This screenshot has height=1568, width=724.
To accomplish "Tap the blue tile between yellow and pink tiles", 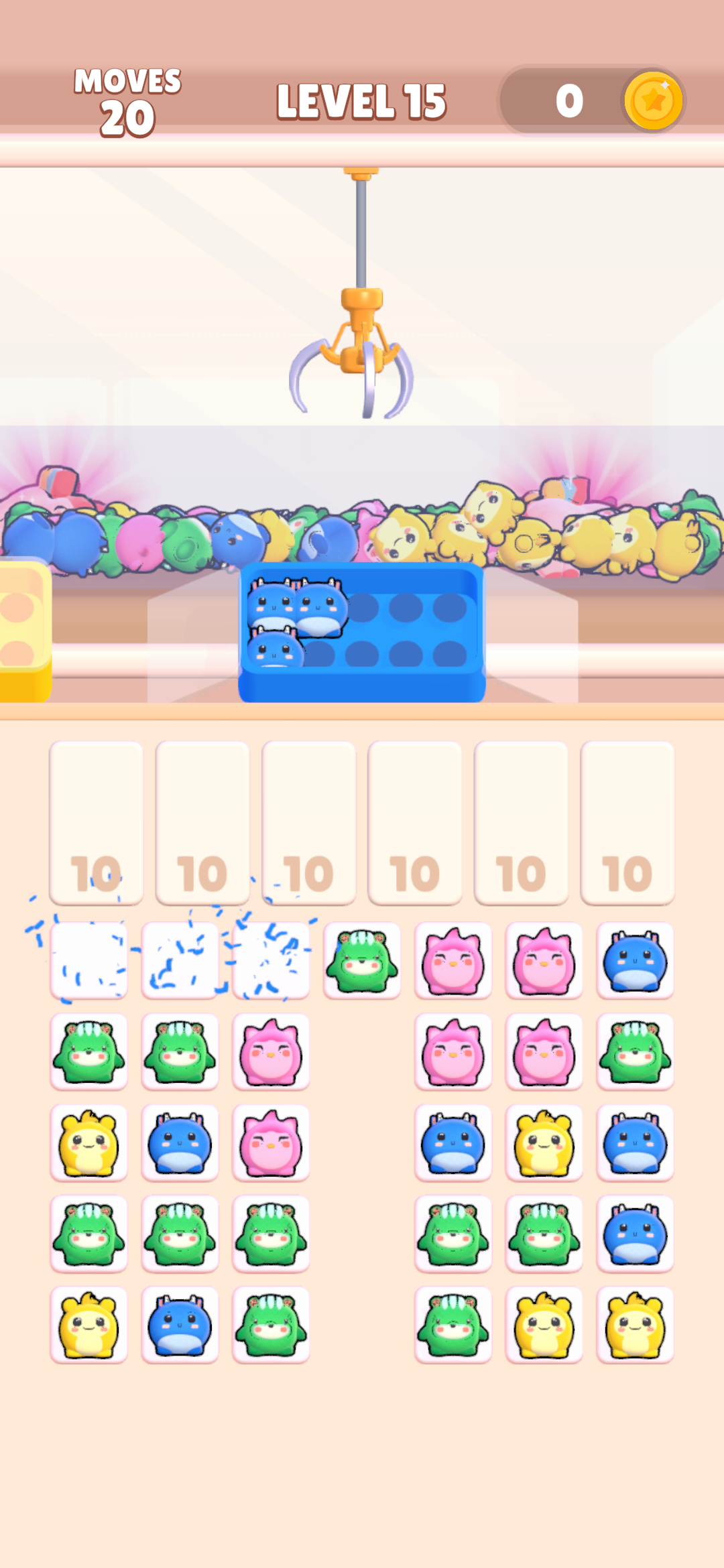I will coord(180,1143).
